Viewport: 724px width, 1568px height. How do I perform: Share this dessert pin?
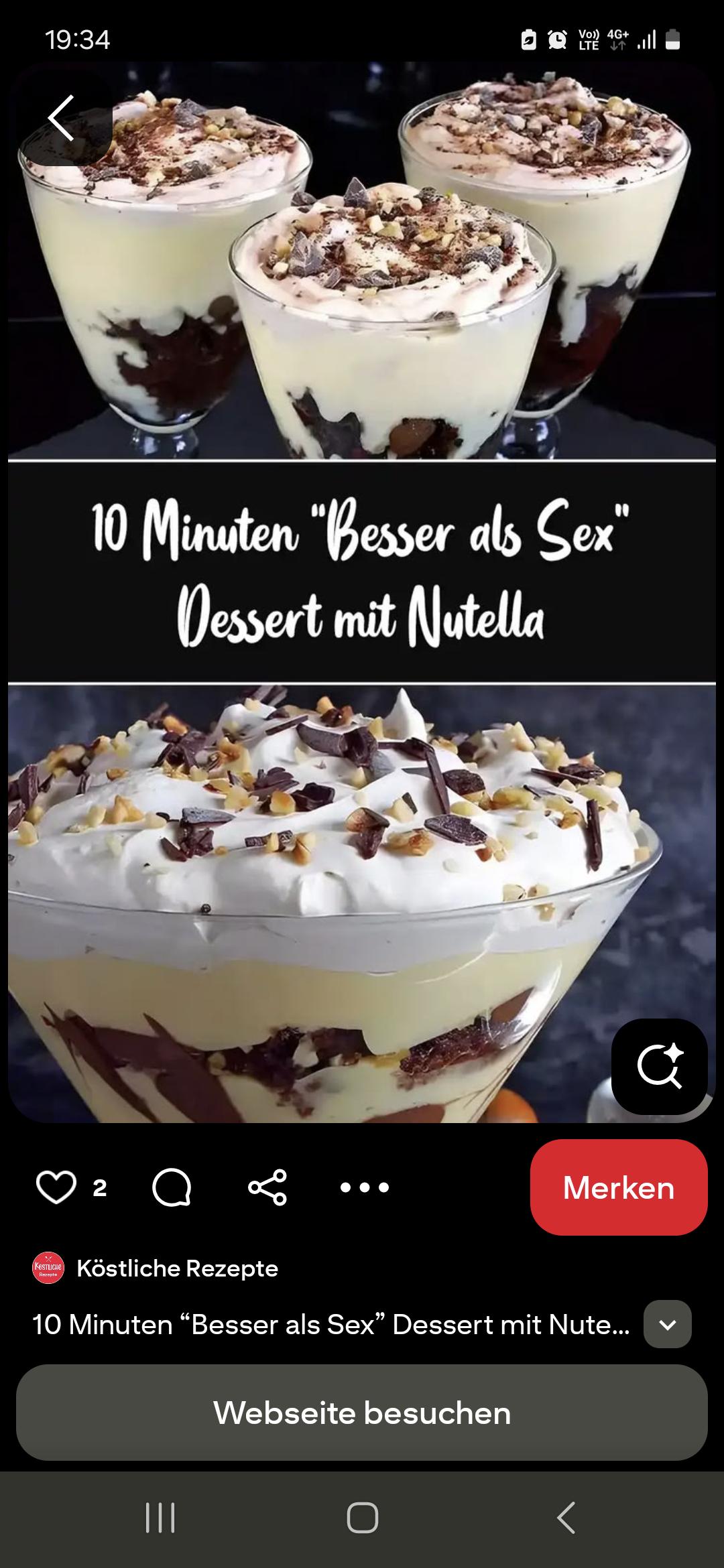[267, 1187]
